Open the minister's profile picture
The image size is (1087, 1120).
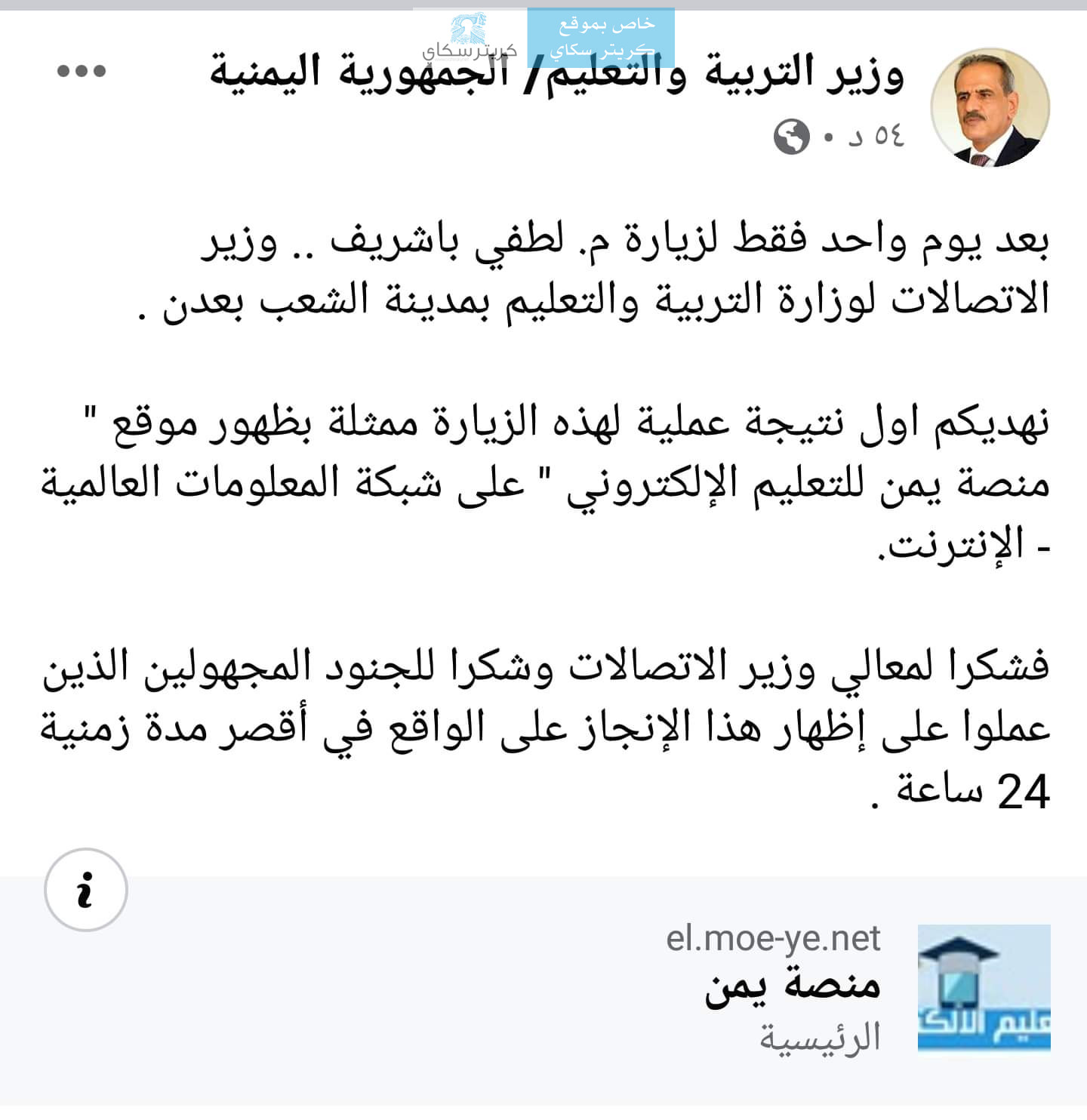(x=990, y=107)
